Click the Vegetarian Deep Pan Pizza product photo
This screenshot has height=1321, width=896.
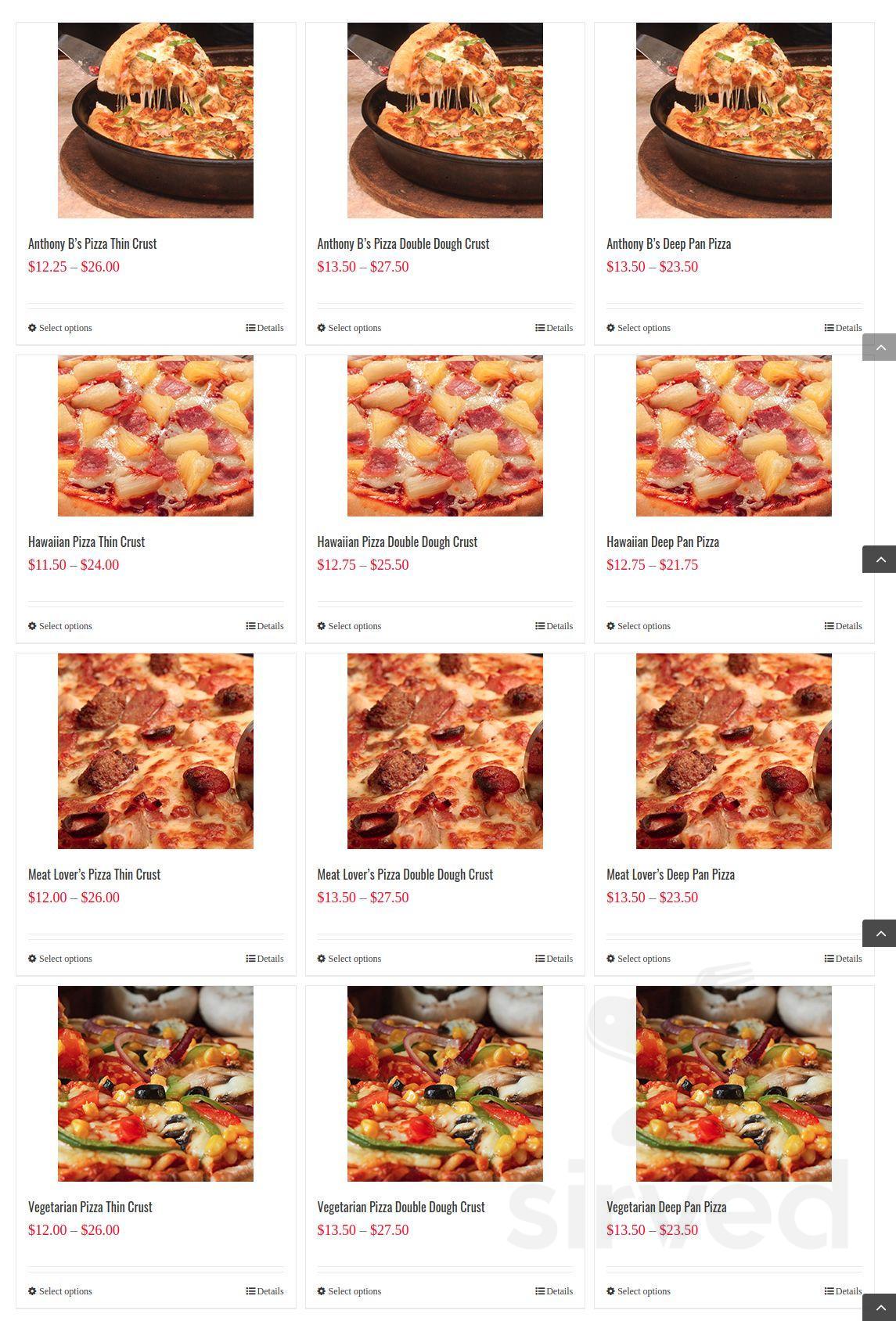[733, 1084]
